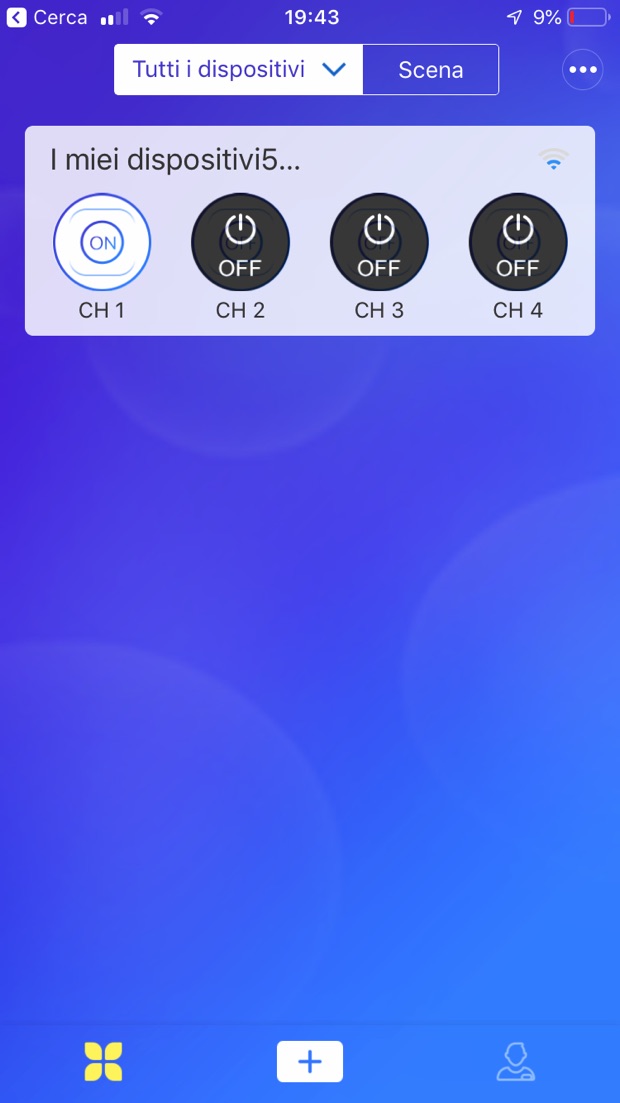Open the I miei dispositivi5 device card
The image size is (620, 1103).
point(175,160)
